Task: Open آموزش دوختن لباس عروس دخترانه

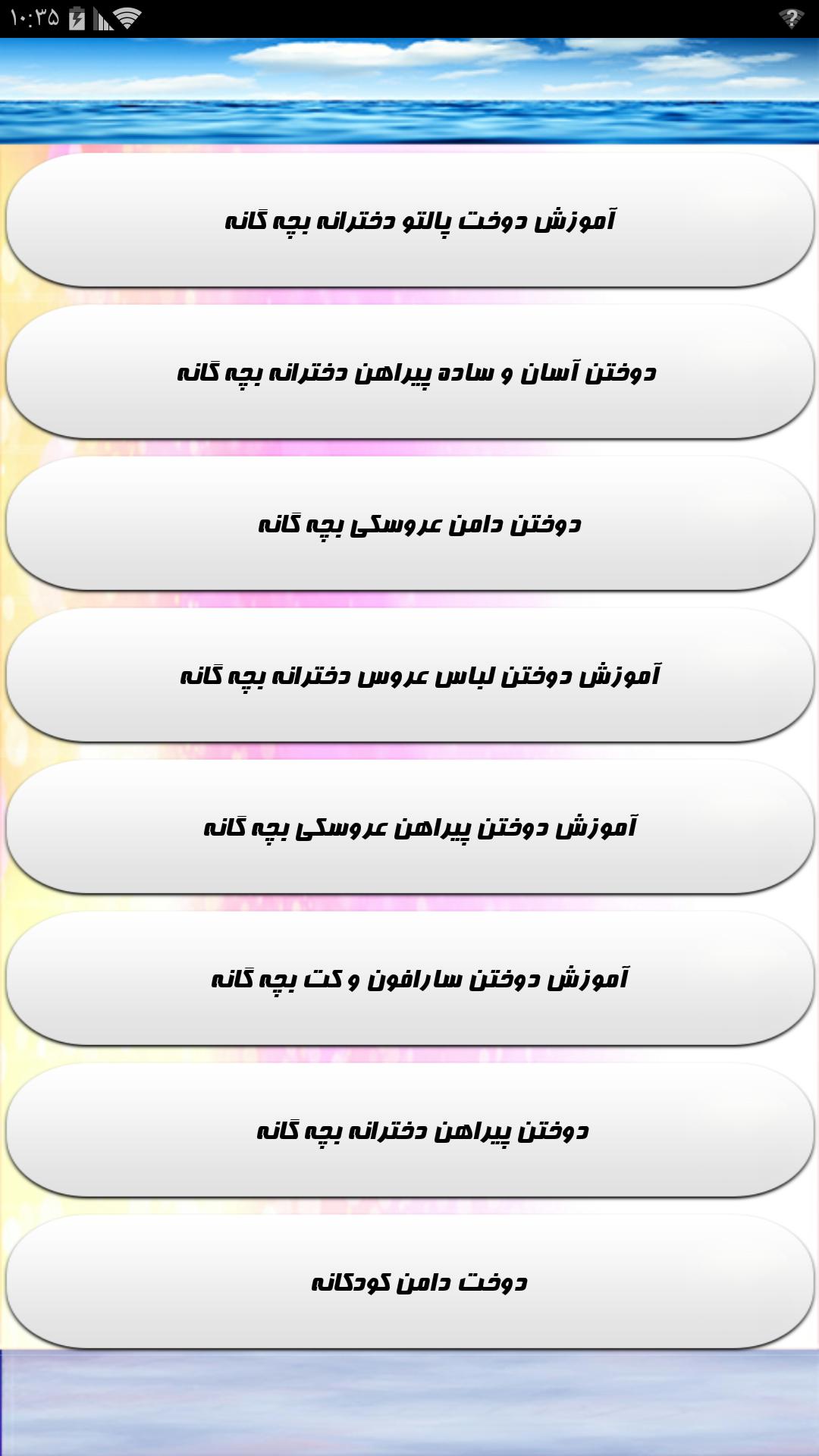Action: click(409, 675)
